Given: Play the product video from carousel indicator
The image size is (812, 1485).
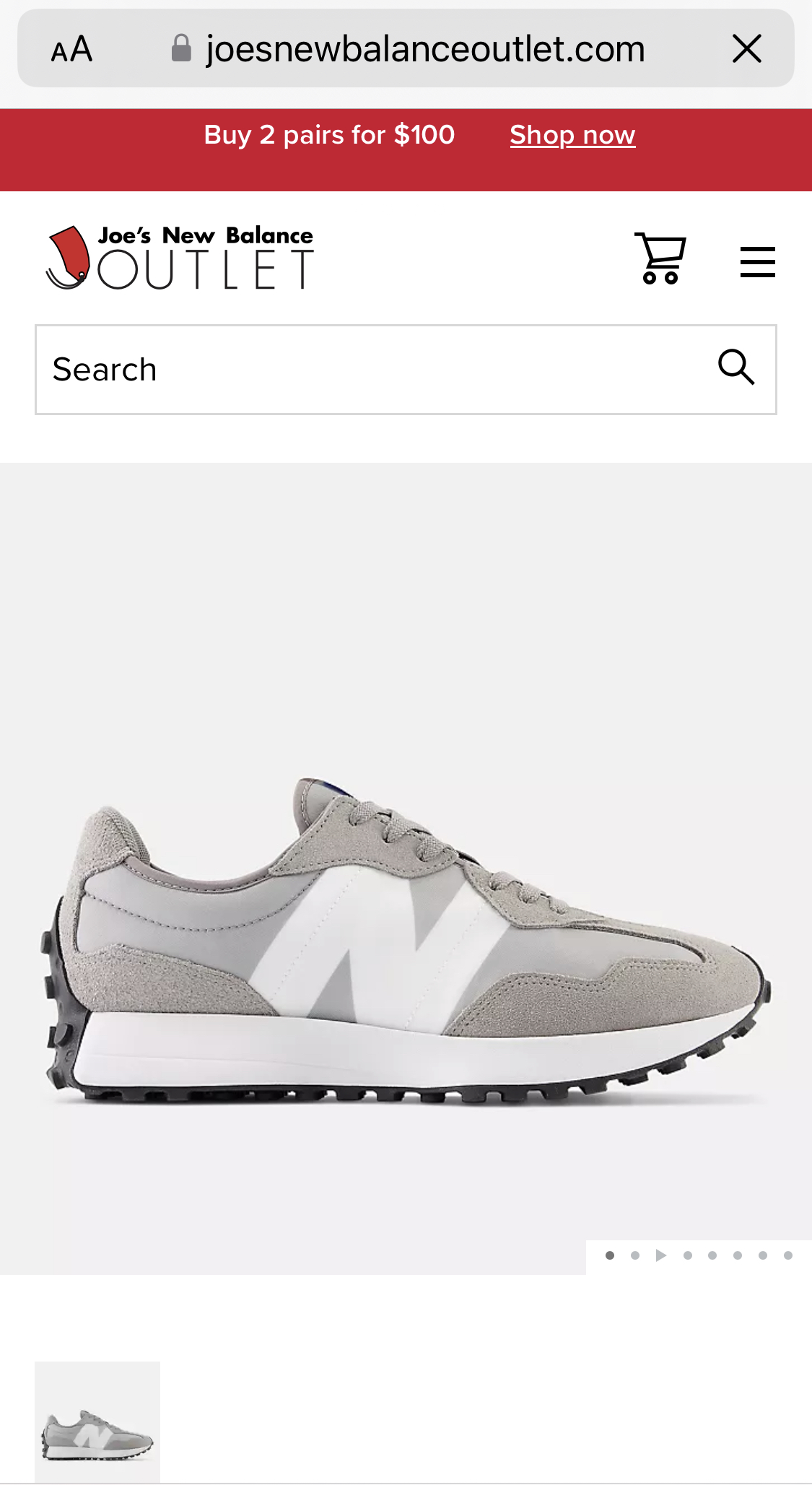Looking at the screenshot, I should (x=660, y=1255).
